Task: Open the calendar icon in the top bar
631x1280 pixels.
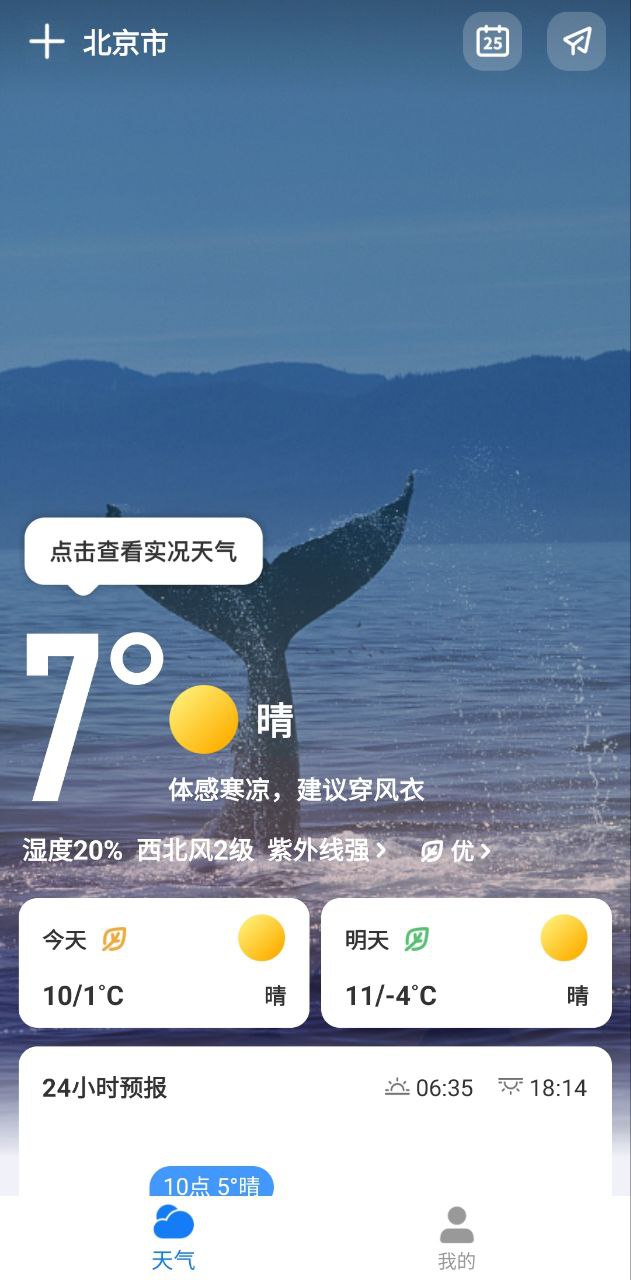Action: pyautogui.click(x=492, y=41)
